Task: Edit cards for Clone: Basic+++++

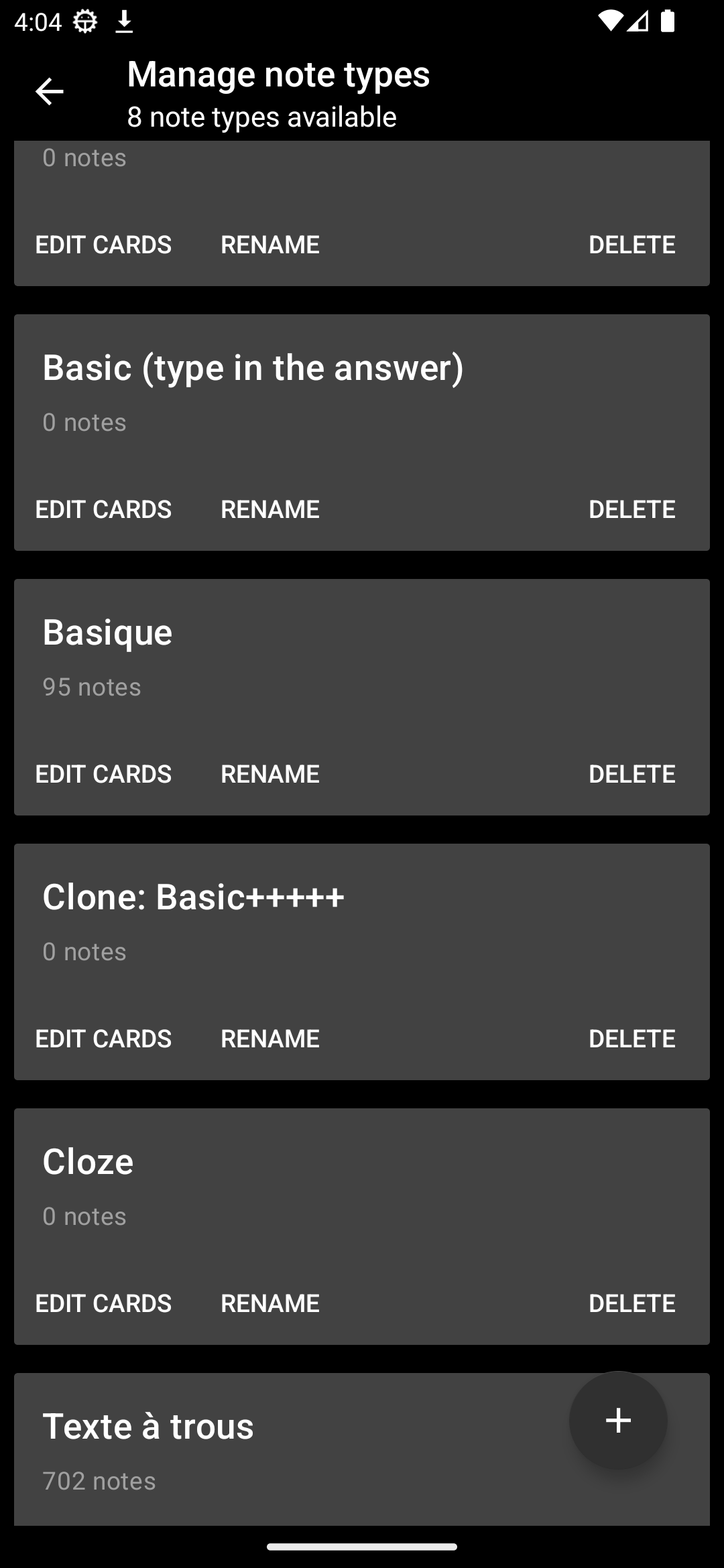Action: coord(103,1039)
